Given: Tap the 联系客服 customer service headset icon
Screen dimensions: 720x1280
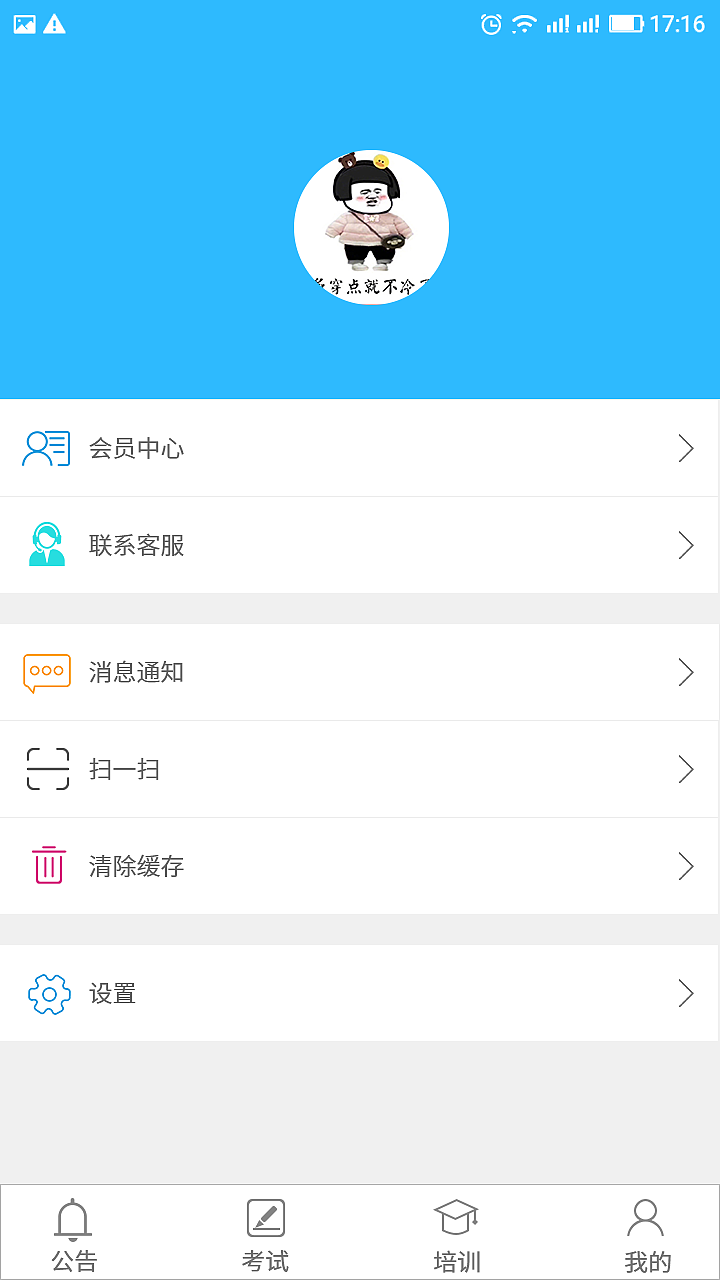Looking at the screenshot, I should tap(45, 544).
